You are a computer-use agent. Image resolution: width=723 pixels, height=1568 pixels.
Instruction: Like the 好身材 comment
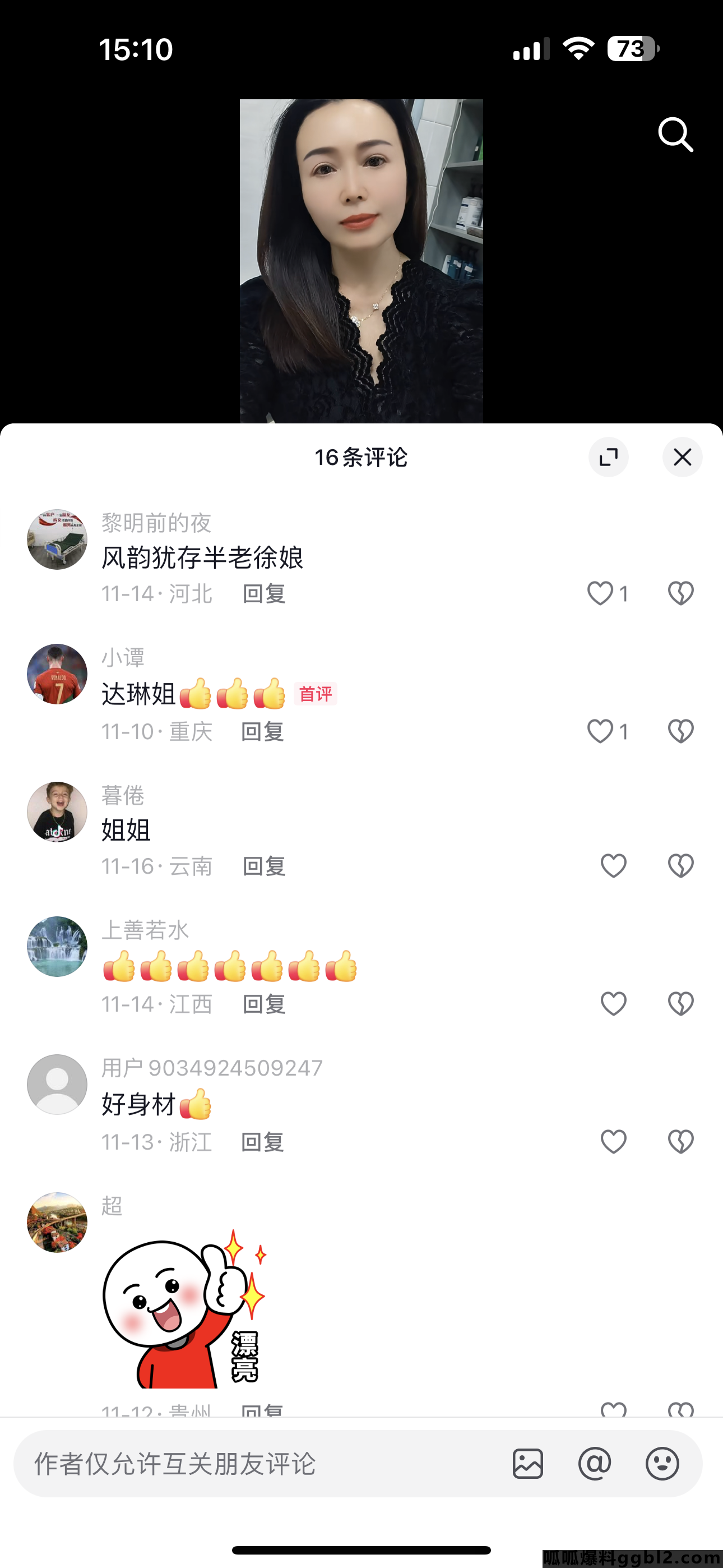(x=614, y=1141)
